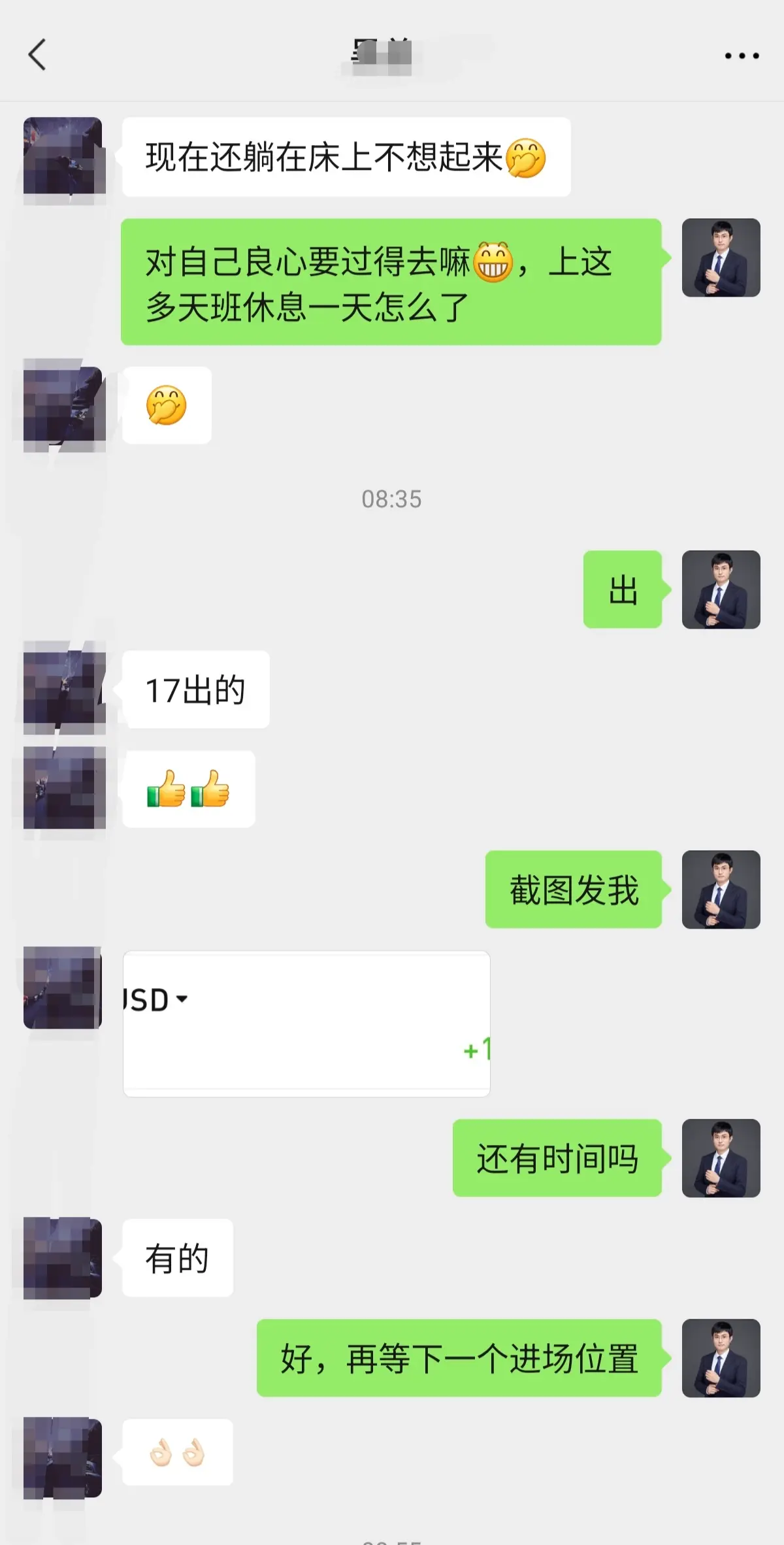
Task: Tap the "17出的" message bubble
Action: [x=195, y=691]
